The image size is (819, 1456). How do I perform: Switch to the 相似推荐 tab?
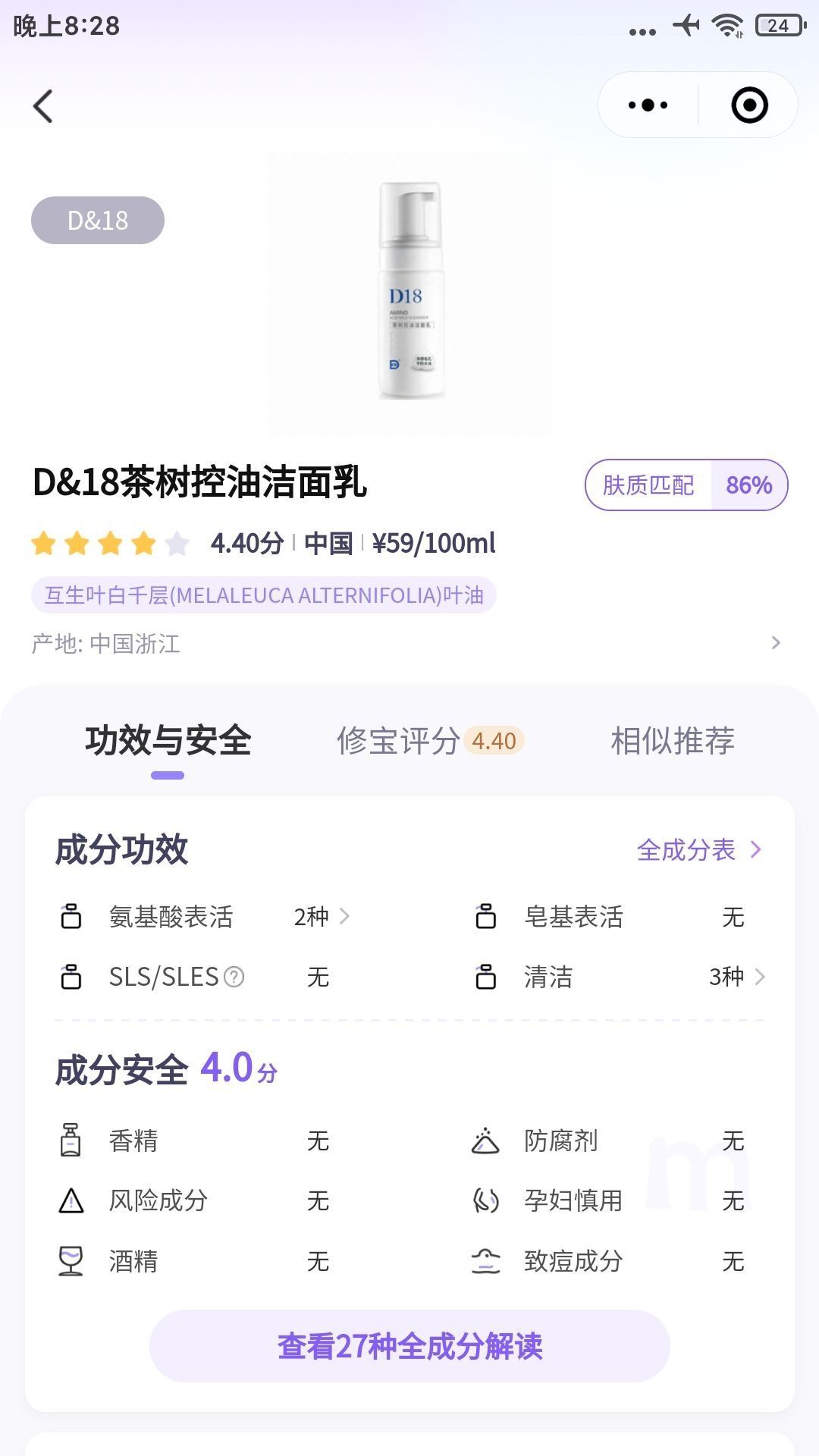tap(673, 741)
